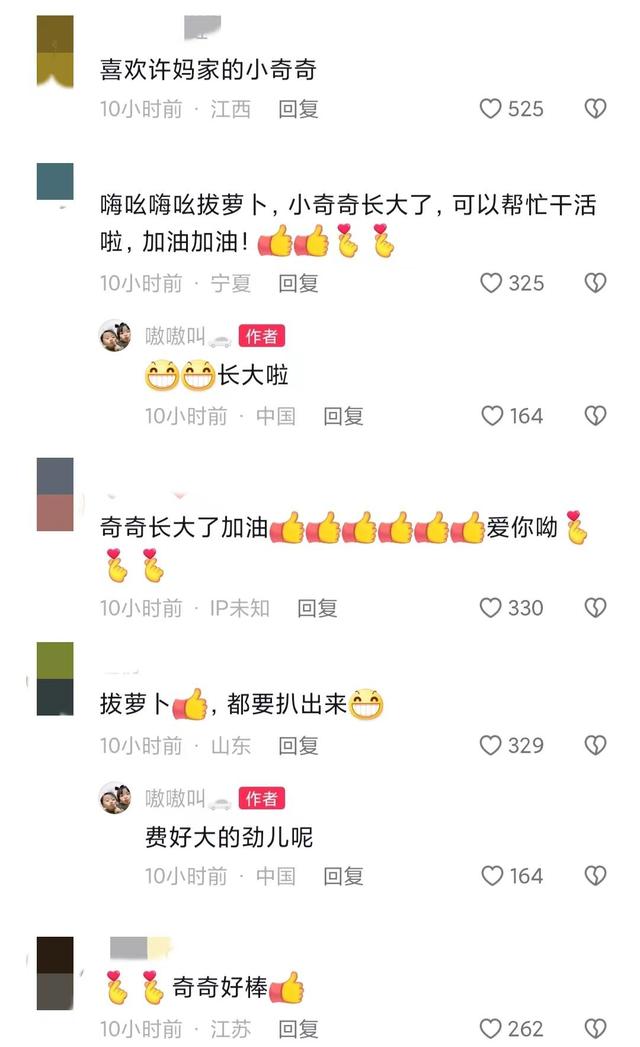Screen dimensions: 640x1047
Task: Reply to the author's 长大啦 comment
Action: [x=343, y=415]
